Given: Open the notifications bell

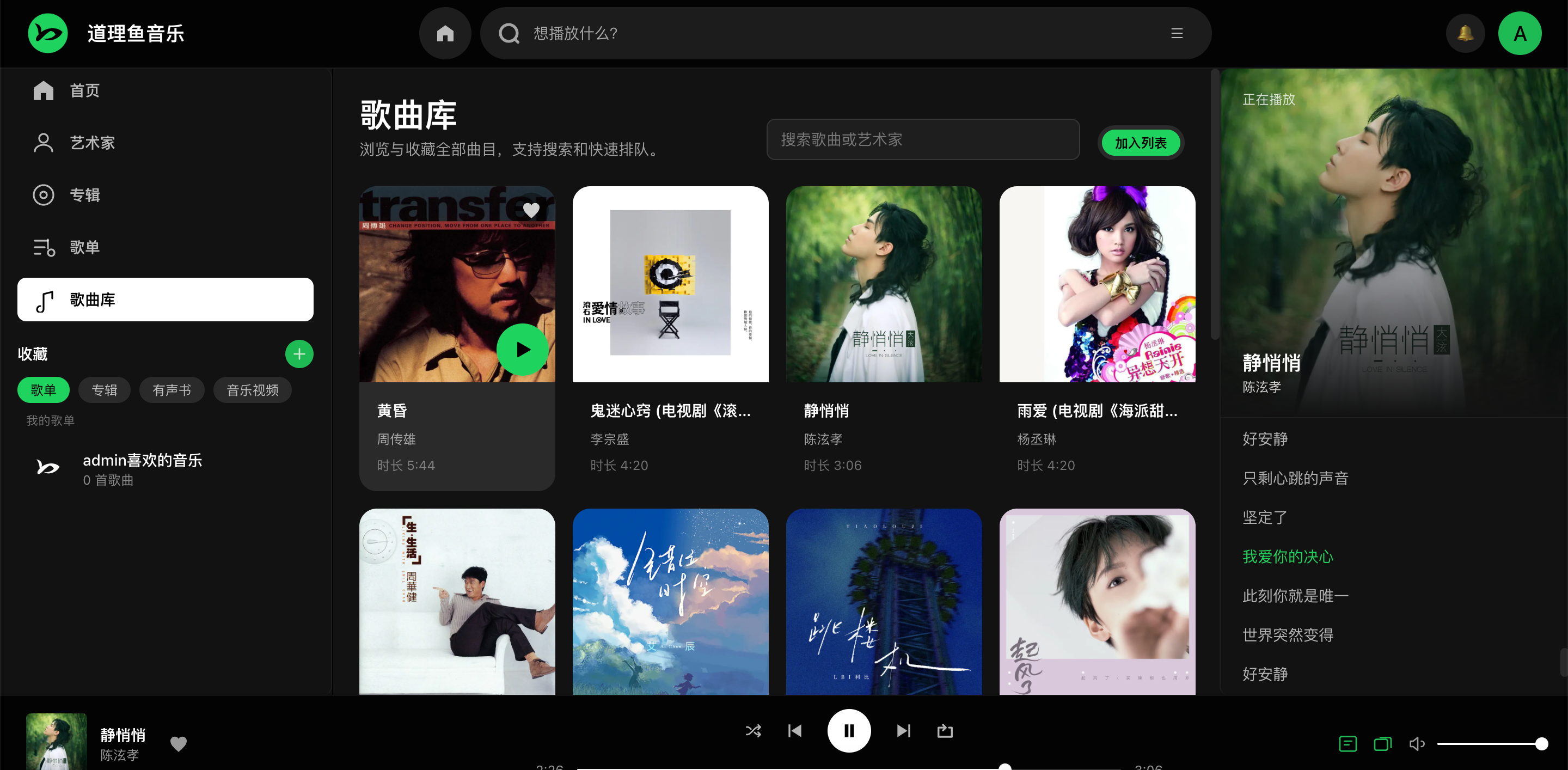Looking at the screenshot, I should tap(1465, 33).
